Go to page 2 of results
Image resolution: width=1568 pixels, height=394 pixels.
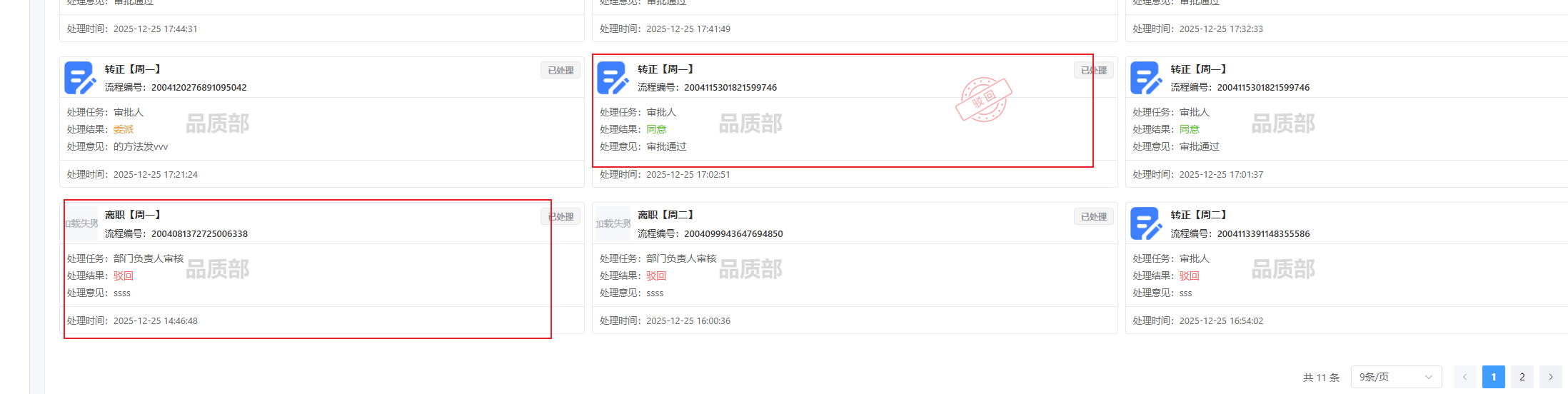pyautogui.click(x=1522, y=377)
